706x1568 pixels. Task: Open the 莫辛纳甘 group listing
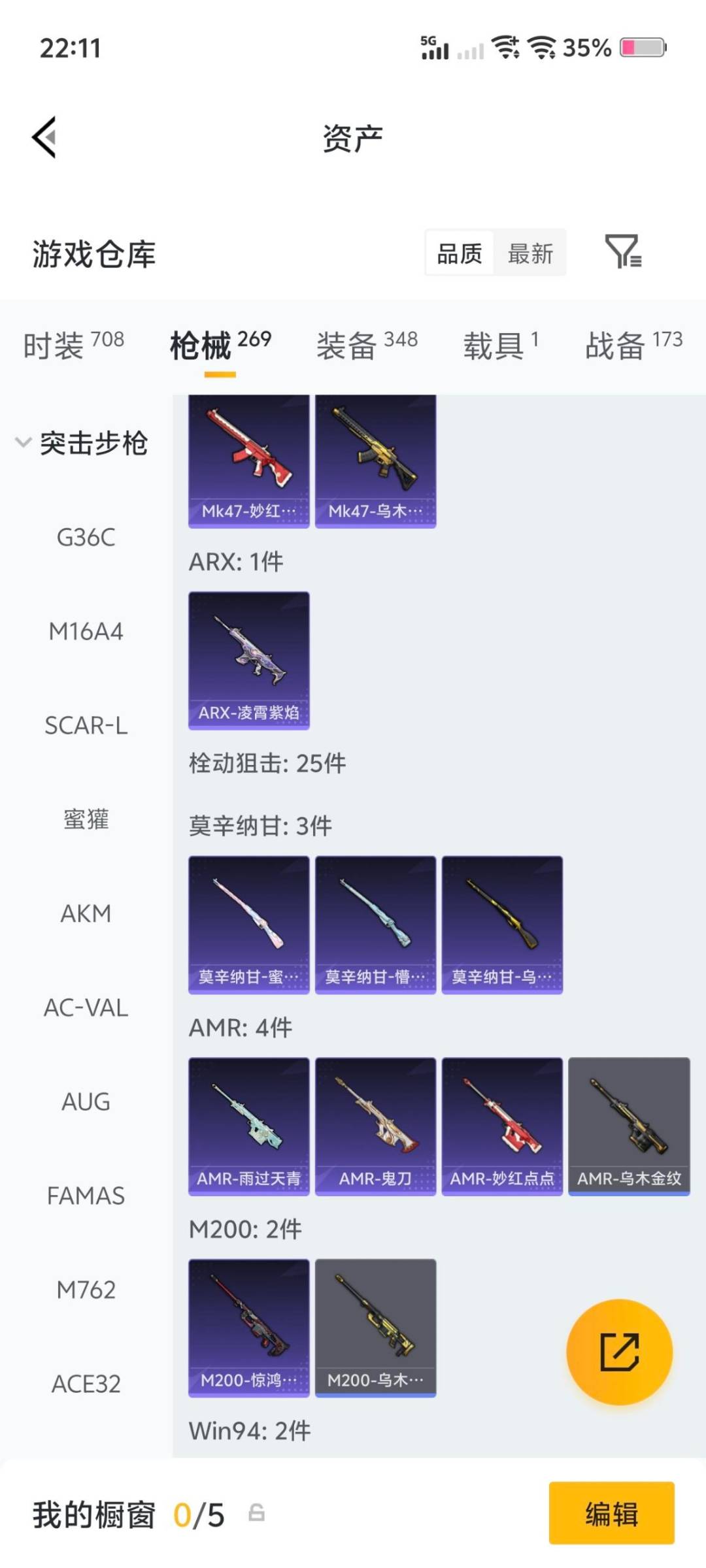tap(260, 826)
